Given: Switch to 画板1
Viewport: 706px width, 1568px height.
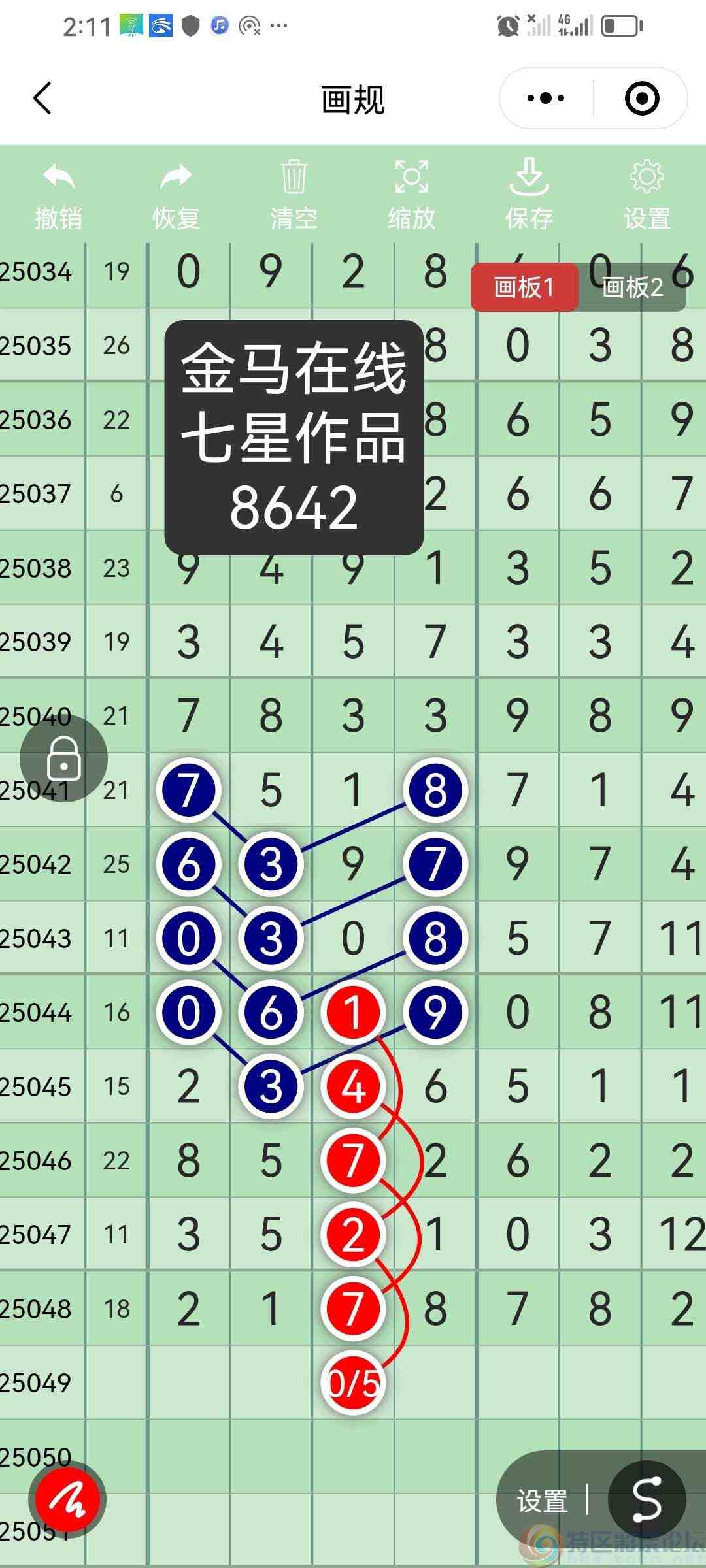Looking at the screenshot, I should point(524,287).
